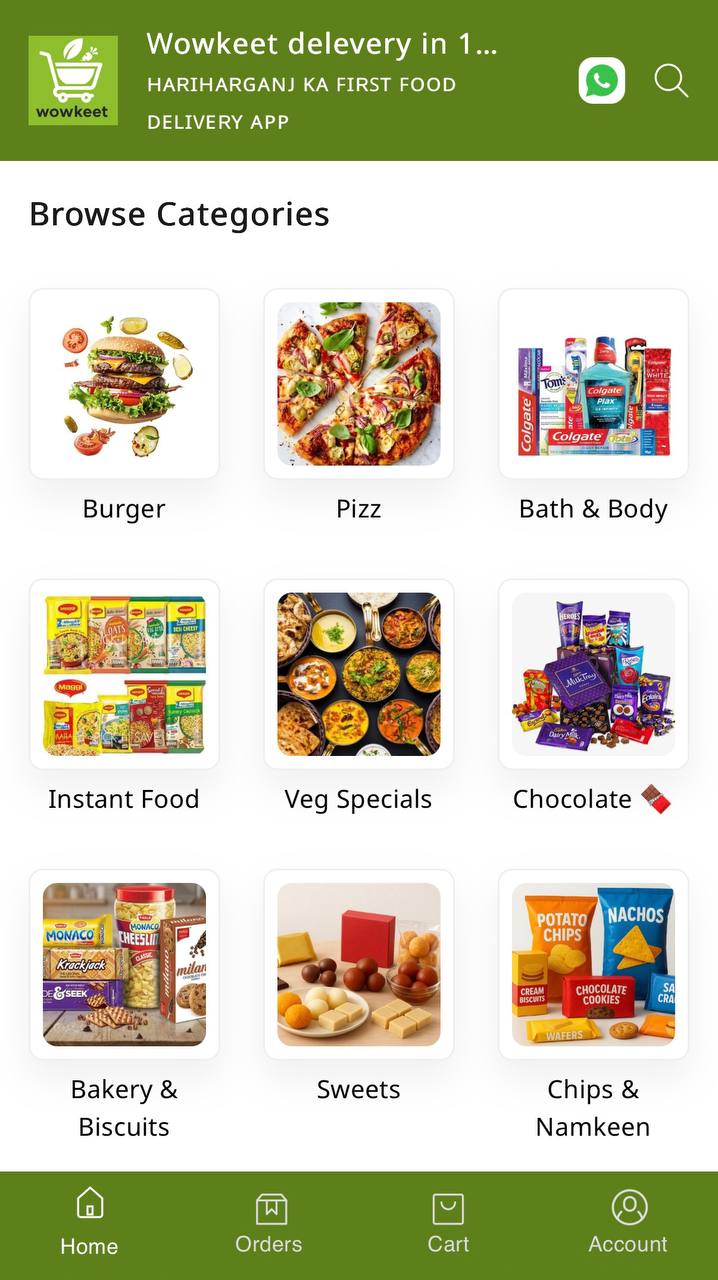718x1280 pixels.
Task: View Instant Food items
Action: click(x=124, y=674)
